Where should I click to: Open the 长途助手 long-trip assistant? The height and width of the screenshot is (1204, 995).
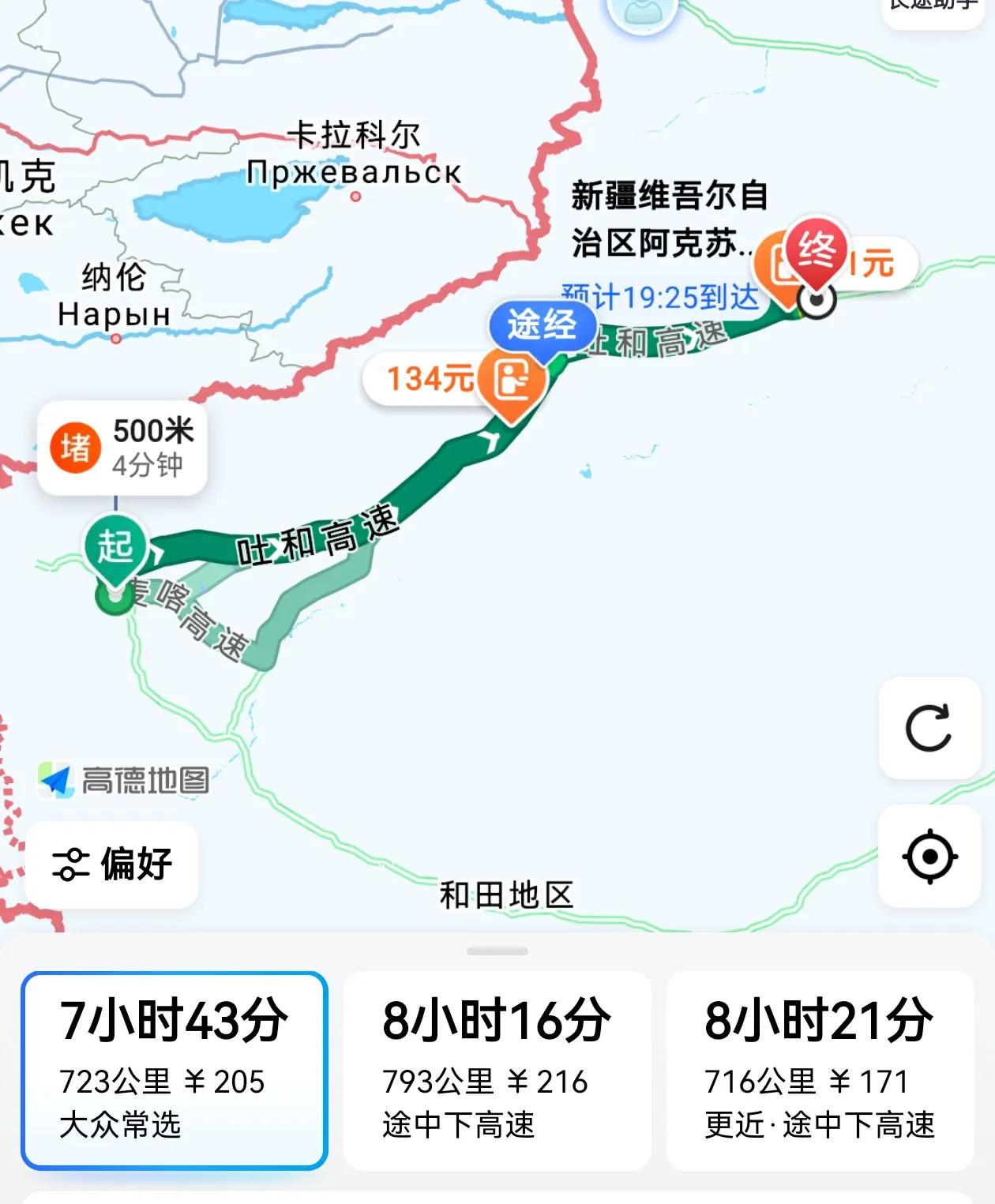coord(933,8)
